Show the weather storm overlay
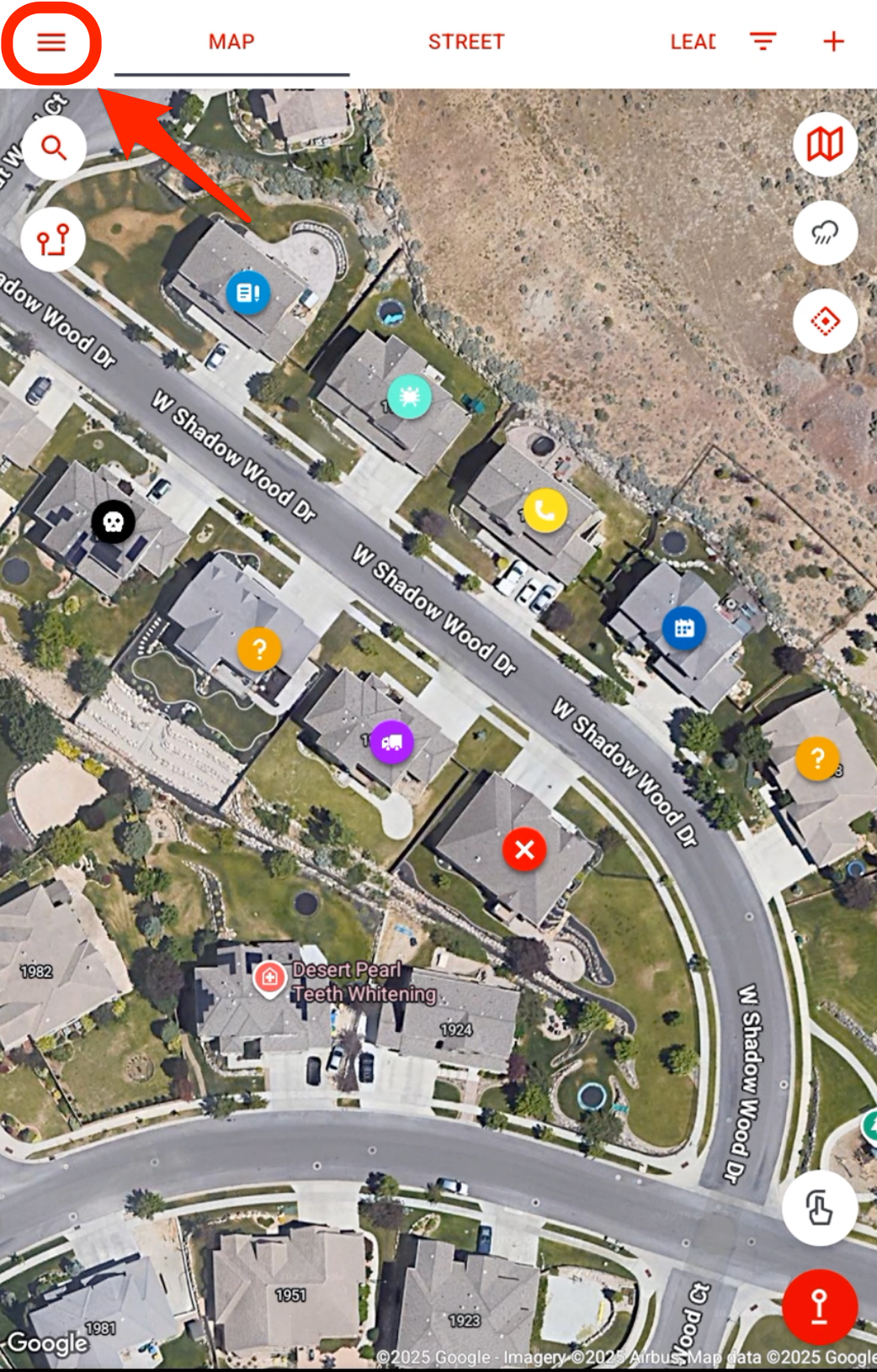 825,233
